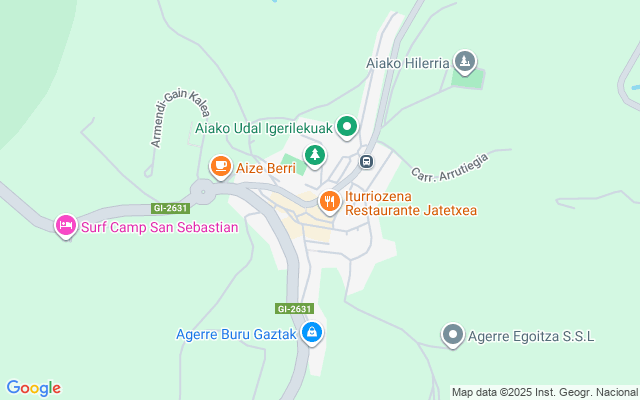Tap the Agerre Egoitza S.S.L marker
Image resolution: width=640 pixels, height=400 pixels.
454,335
